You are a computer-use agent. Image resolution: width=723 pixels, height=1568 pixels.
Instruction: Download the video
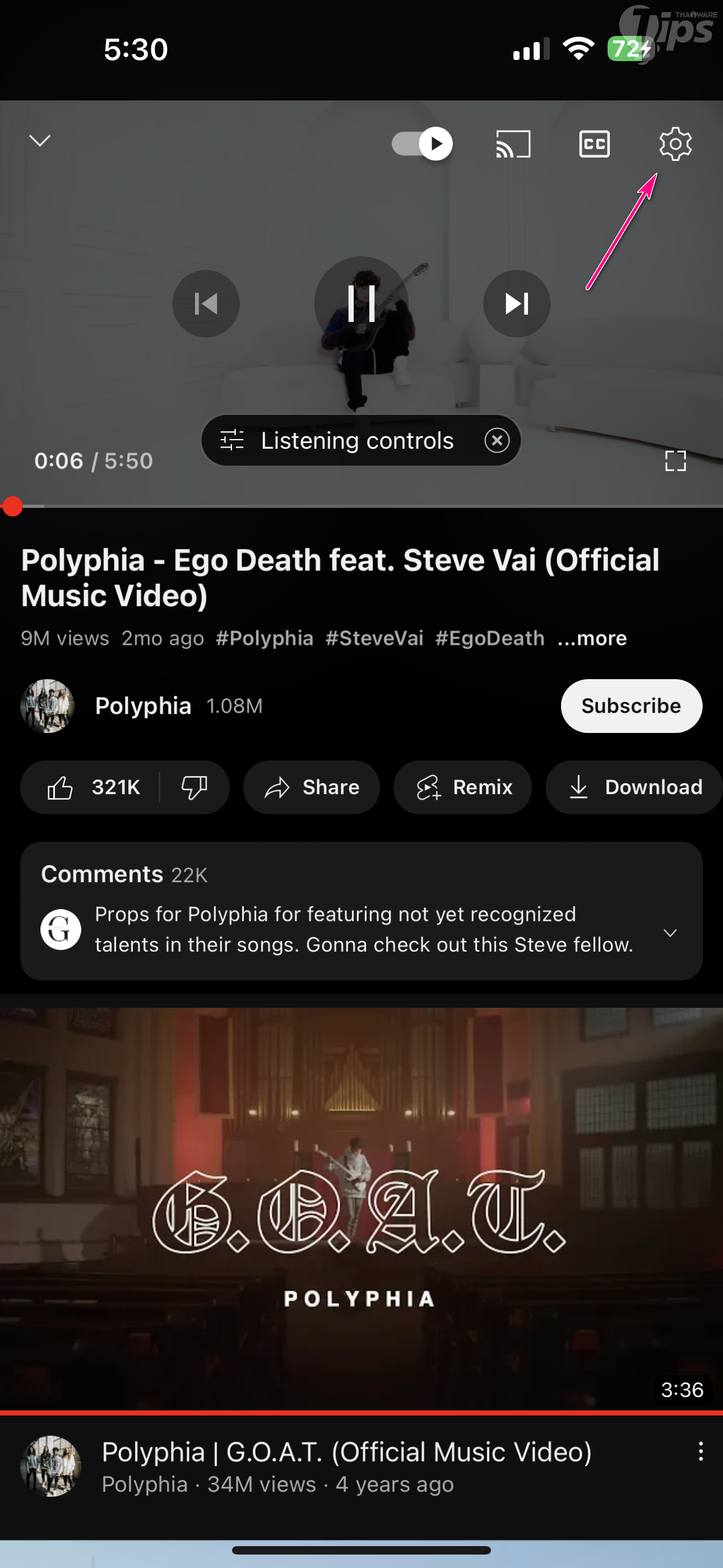point(634,787)
